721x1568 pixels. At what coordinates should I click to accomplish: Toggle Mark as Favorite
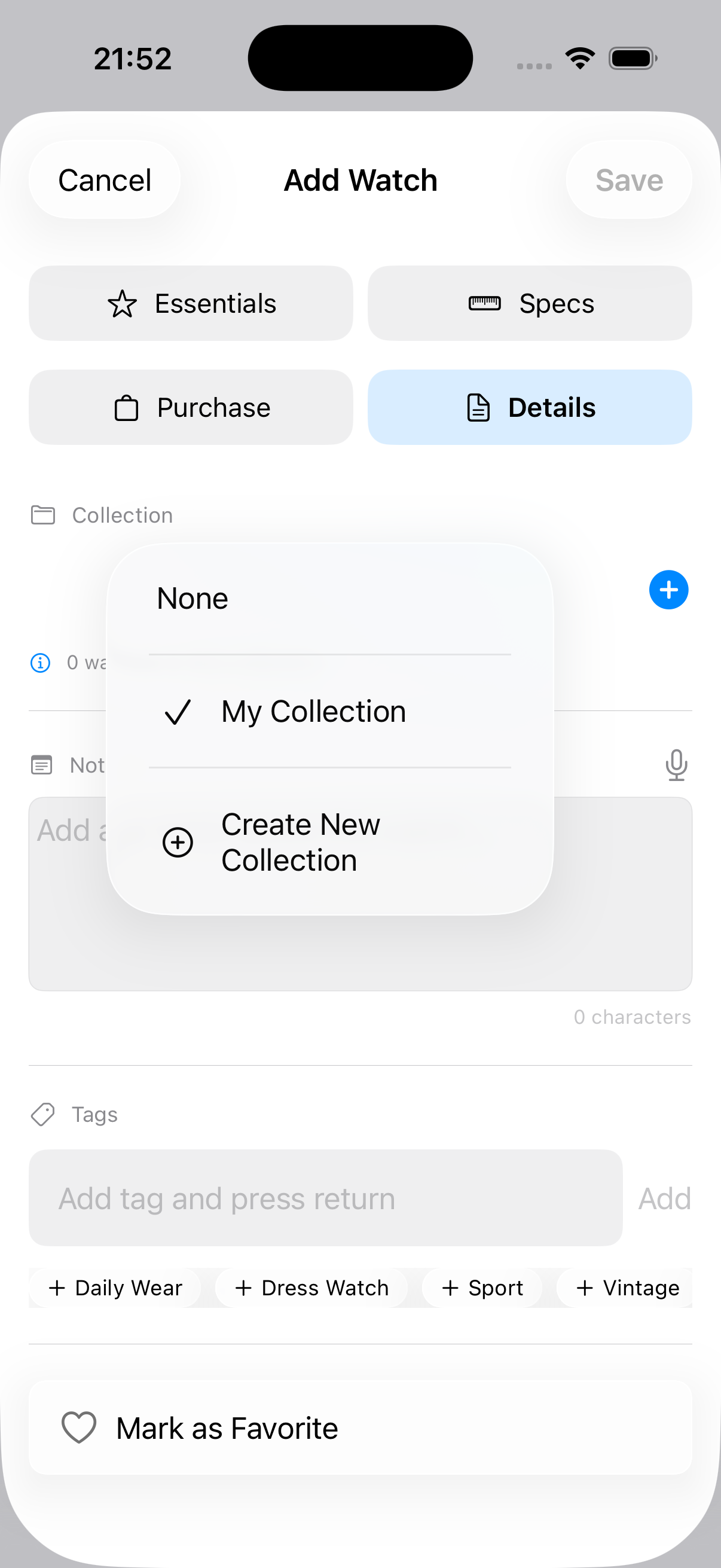(360, 1427)
